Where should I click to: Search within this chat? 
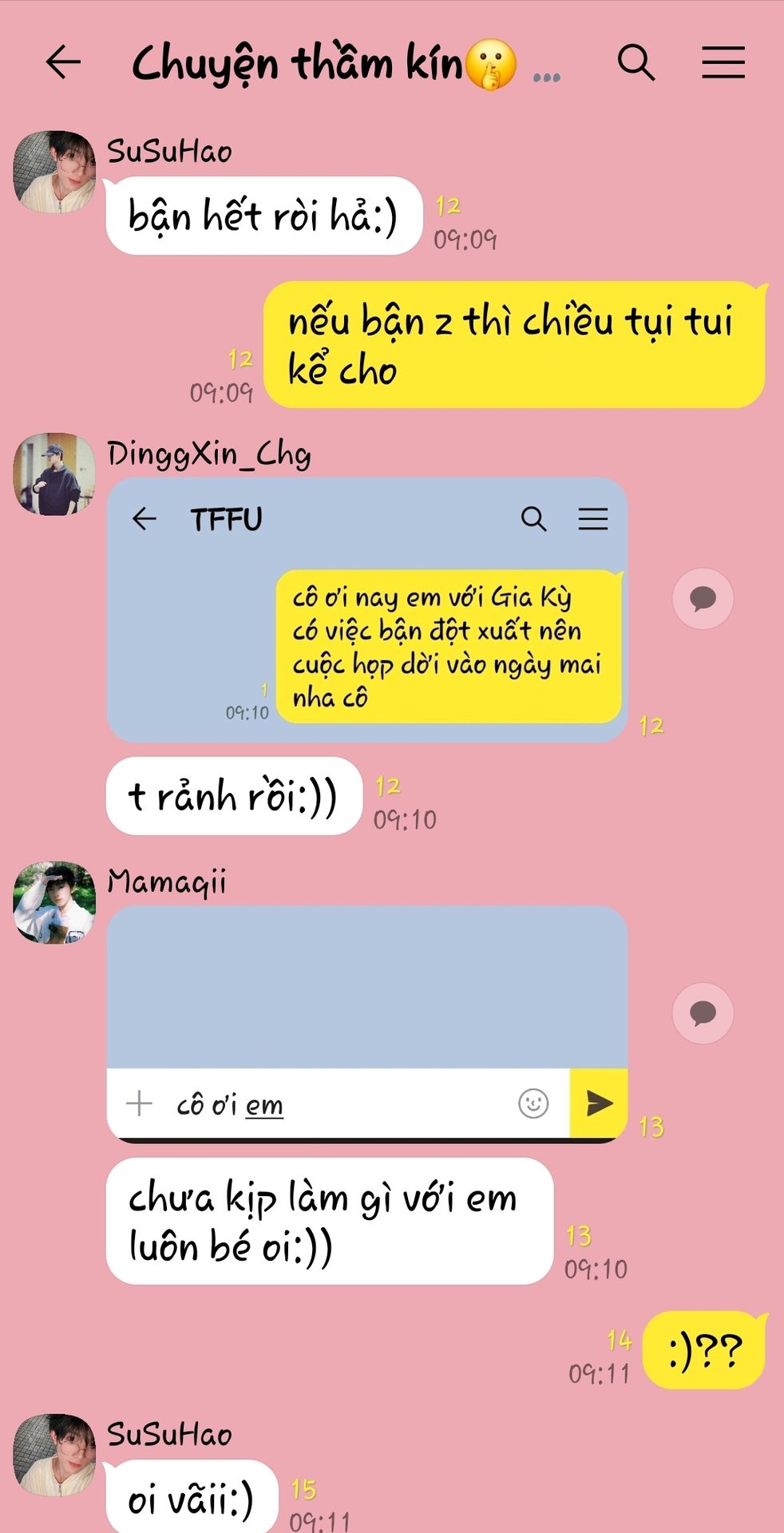point(636,62)
